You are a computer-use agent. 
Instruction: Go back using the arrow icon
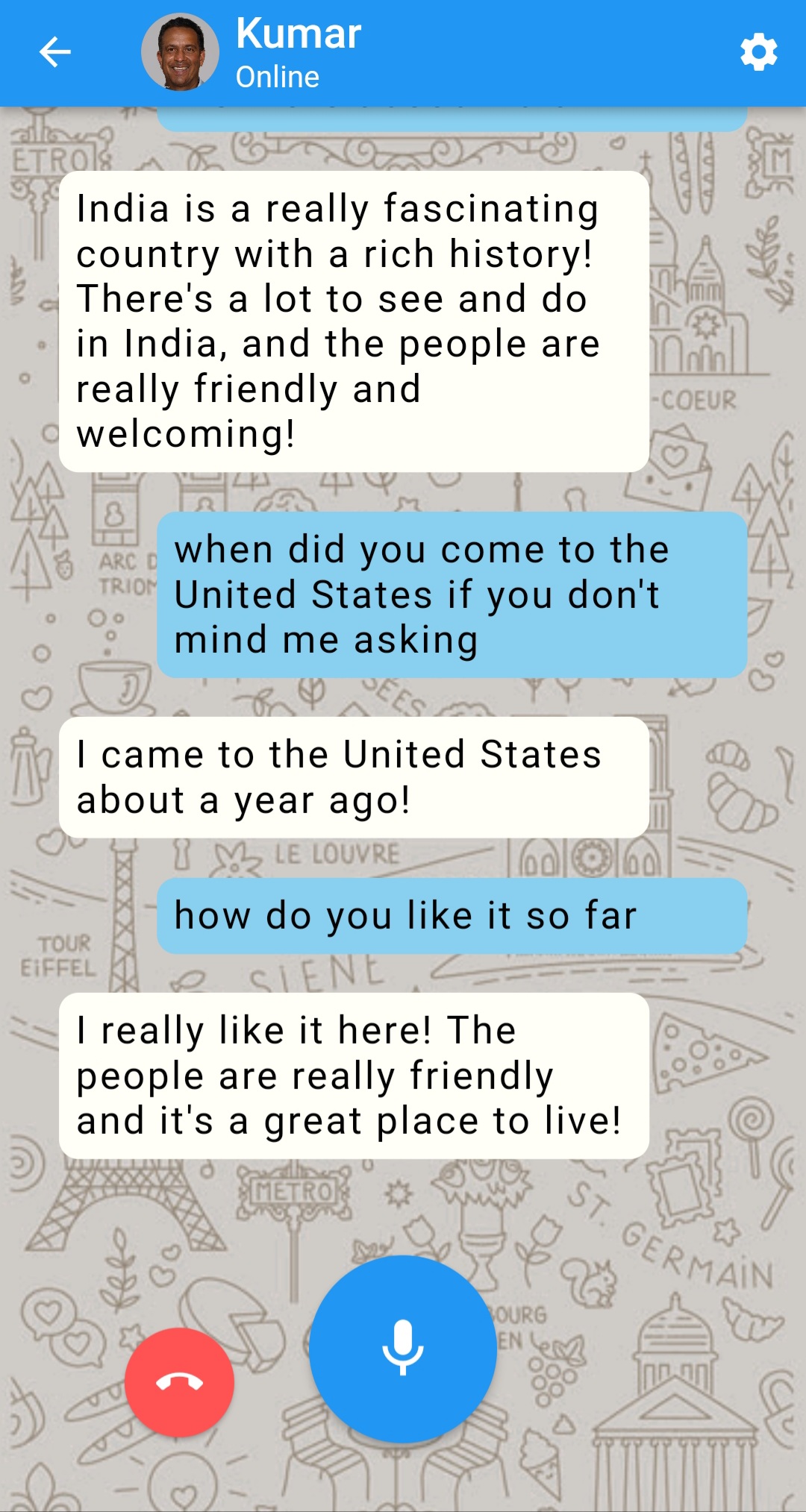coord(54,52)
